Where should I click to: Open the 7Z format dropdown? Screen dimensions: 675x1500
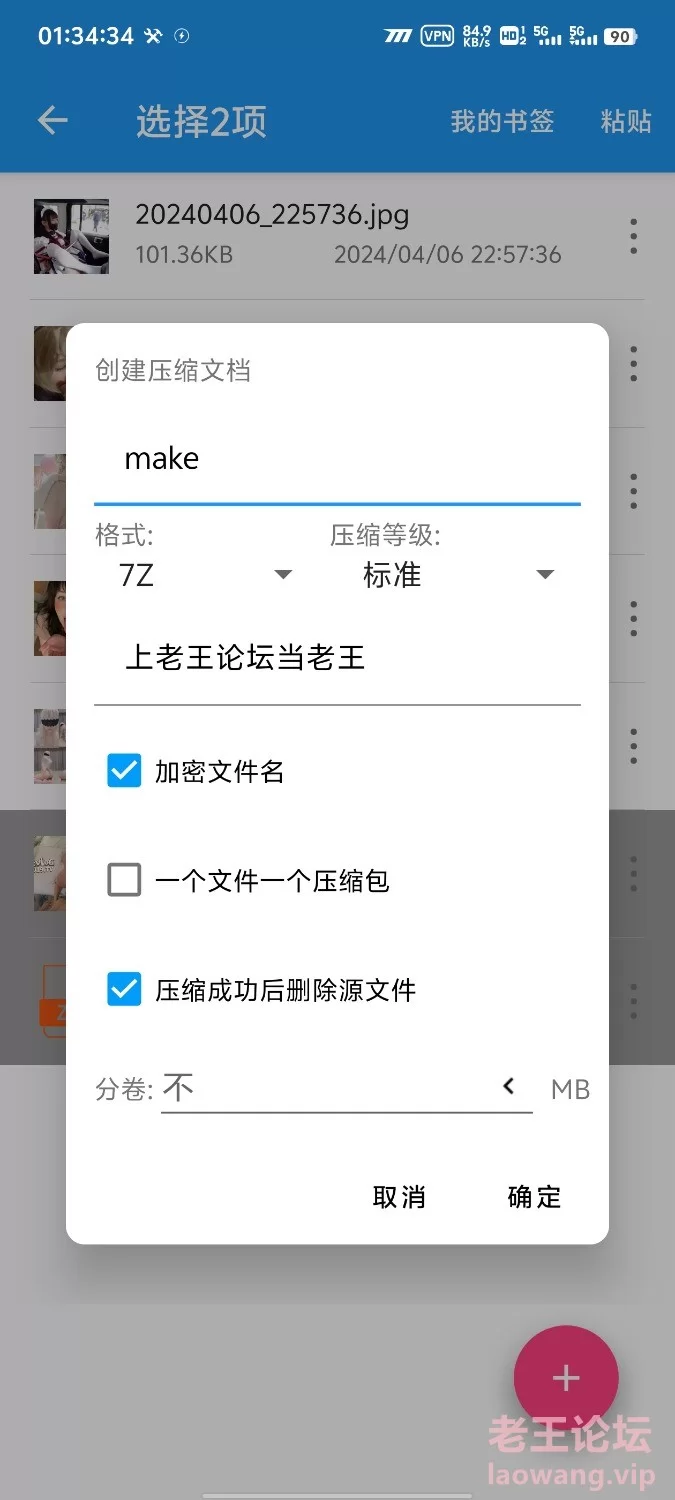204,575
